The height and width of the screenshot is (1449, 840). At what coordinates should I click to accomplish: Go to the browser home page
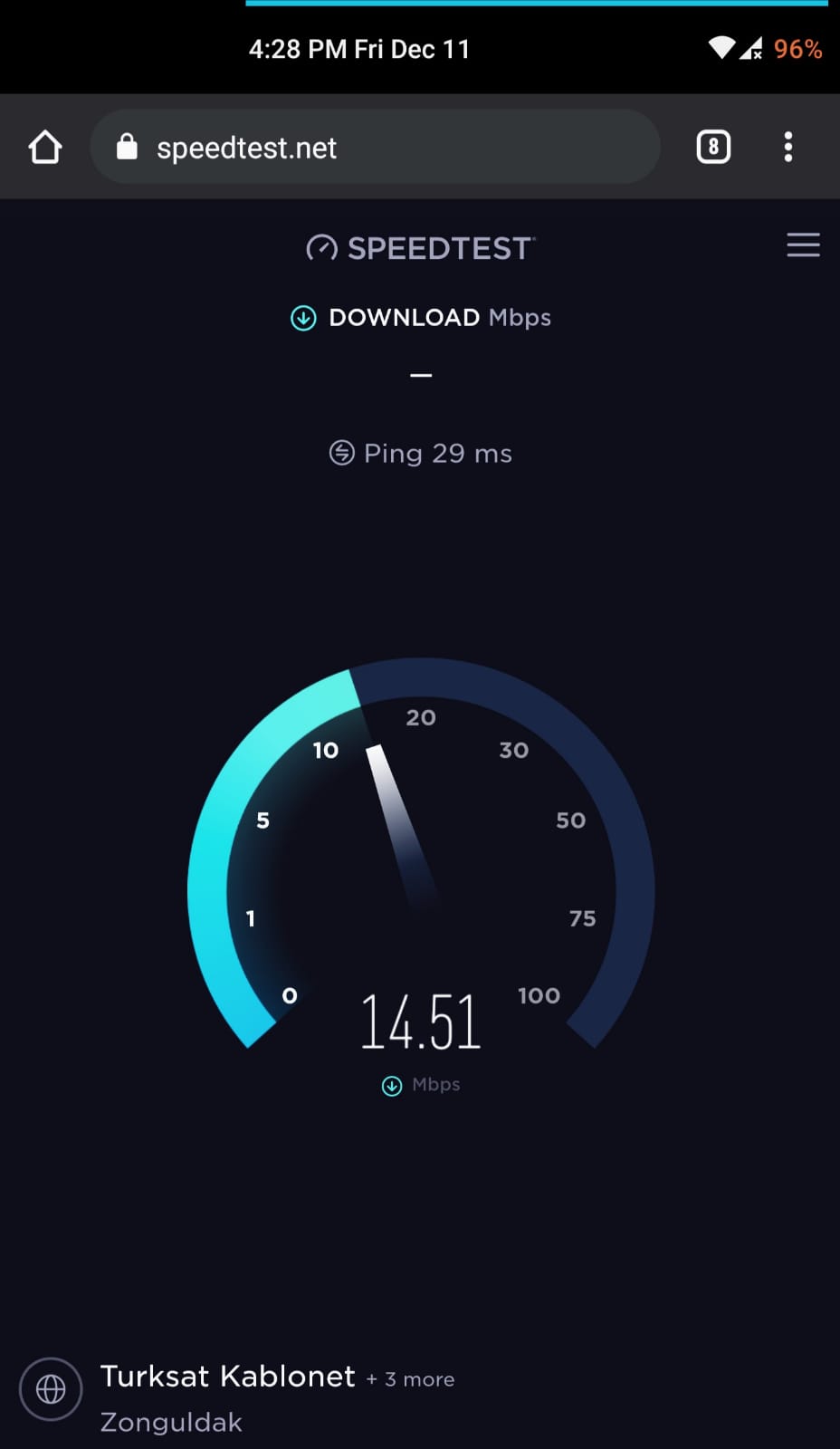(x=45, y=147)
